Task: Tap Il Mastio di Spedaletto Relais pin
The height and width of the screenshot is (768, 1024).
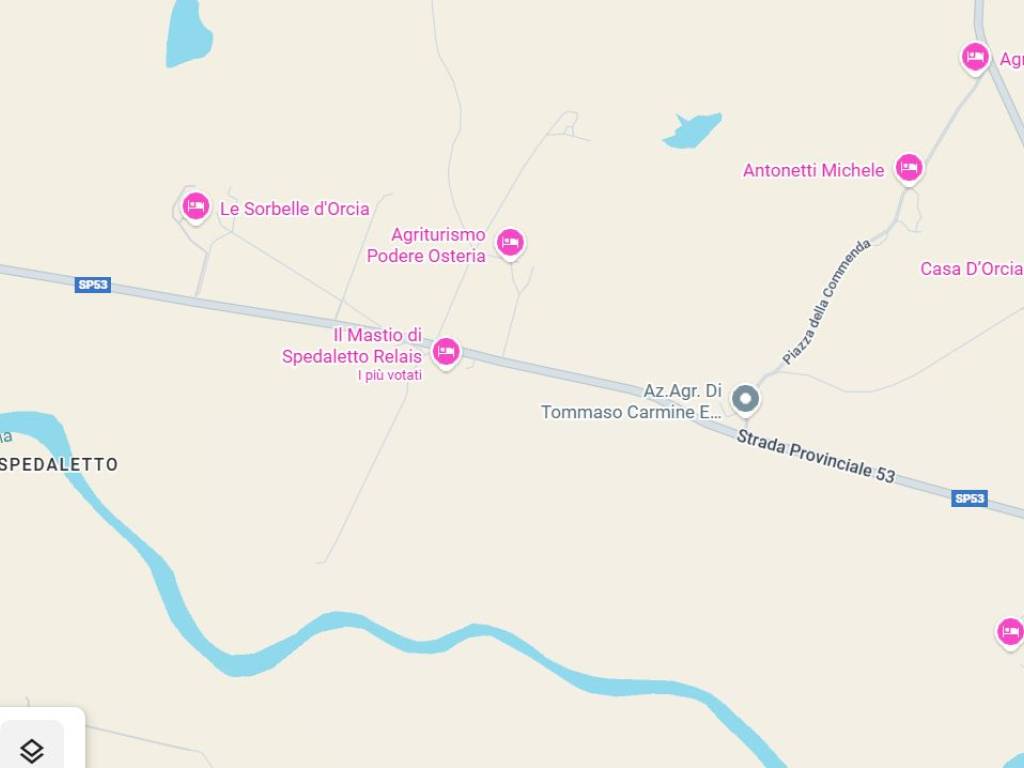Action: pos(446,351)
